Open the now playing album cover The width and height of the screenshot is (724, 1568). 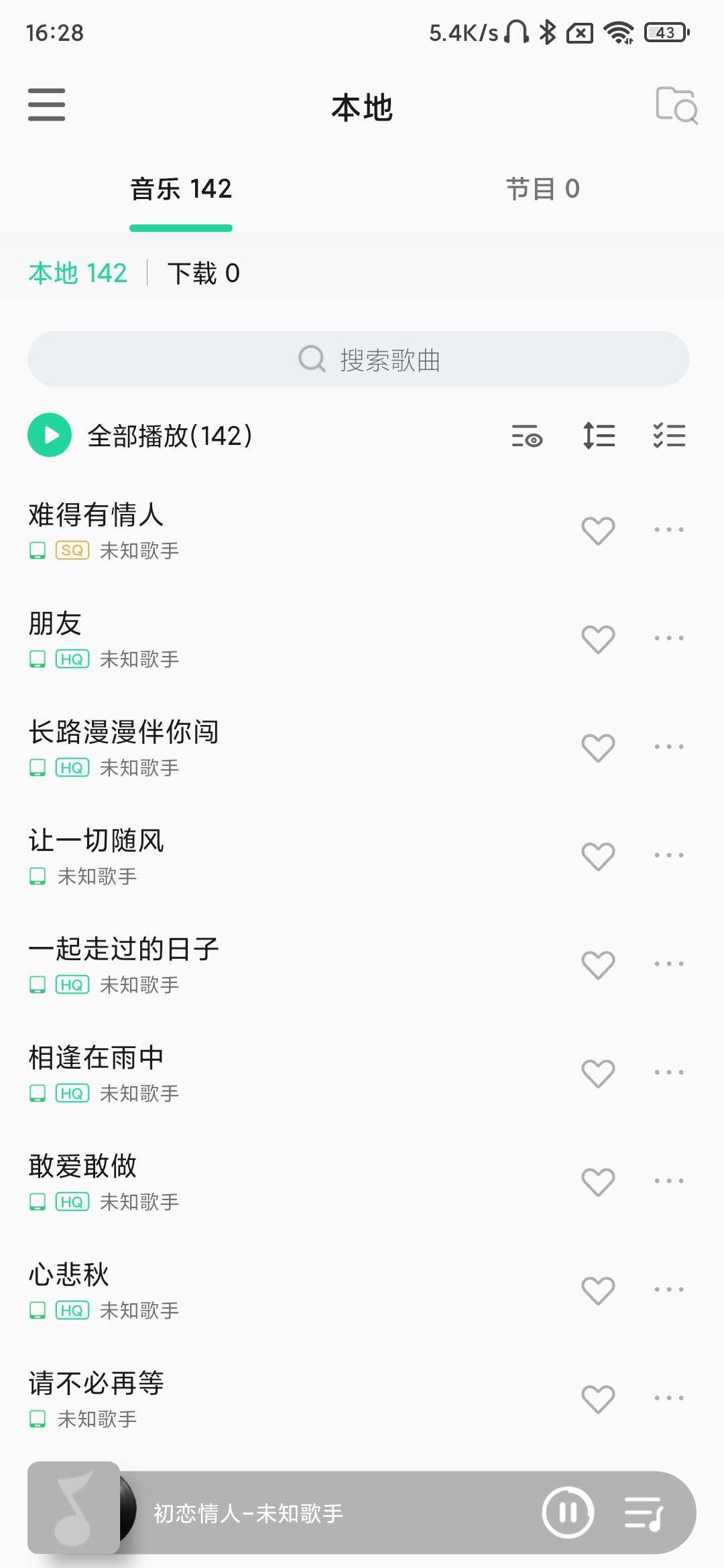pos(74,1508)
